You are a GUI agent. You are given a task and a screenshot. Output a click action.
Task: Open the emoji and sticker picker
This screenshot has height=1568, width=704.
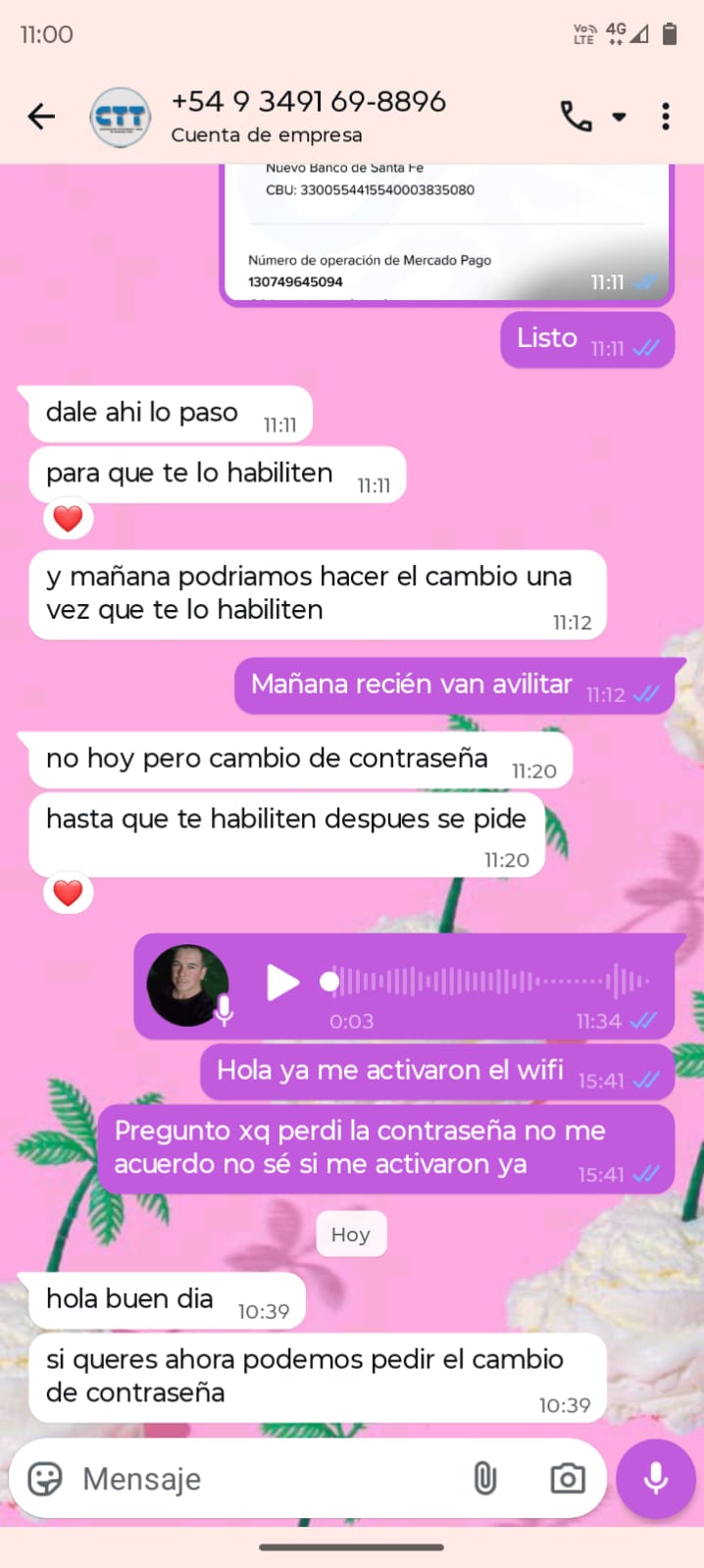(45, 1478)
